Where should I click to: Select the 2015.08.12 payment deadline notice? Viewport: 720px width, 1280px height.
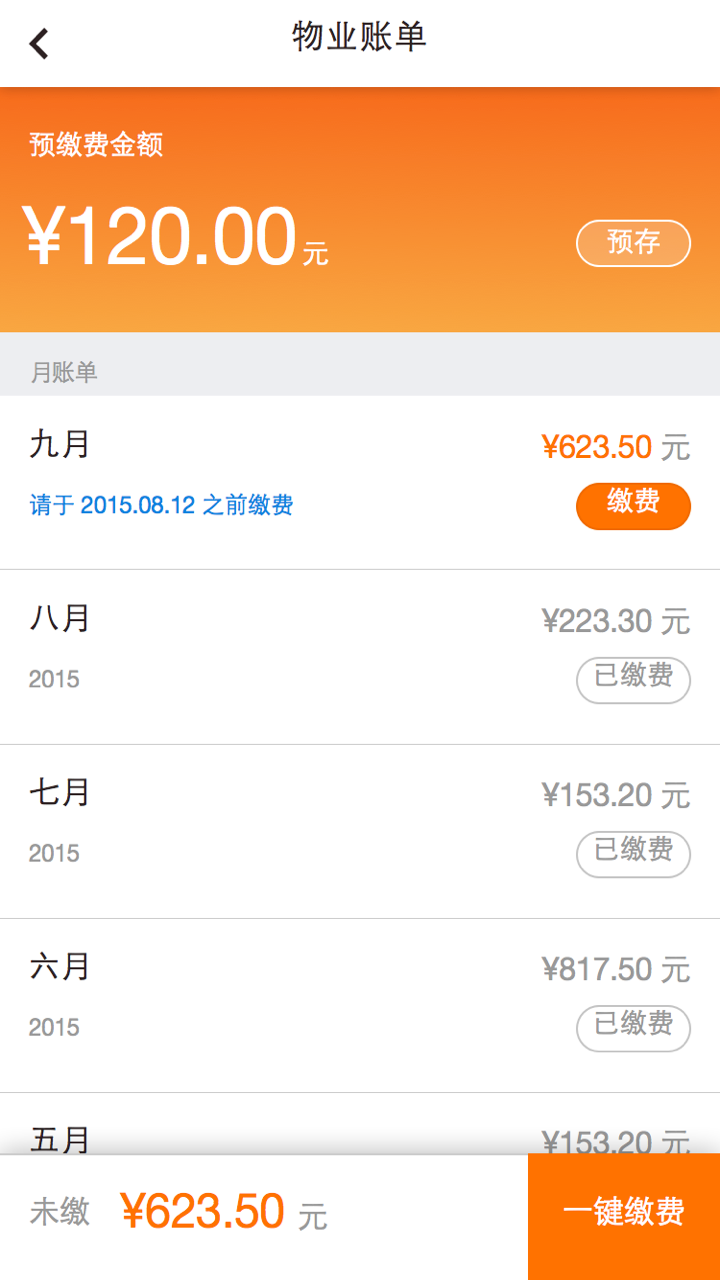click(160, 505)
